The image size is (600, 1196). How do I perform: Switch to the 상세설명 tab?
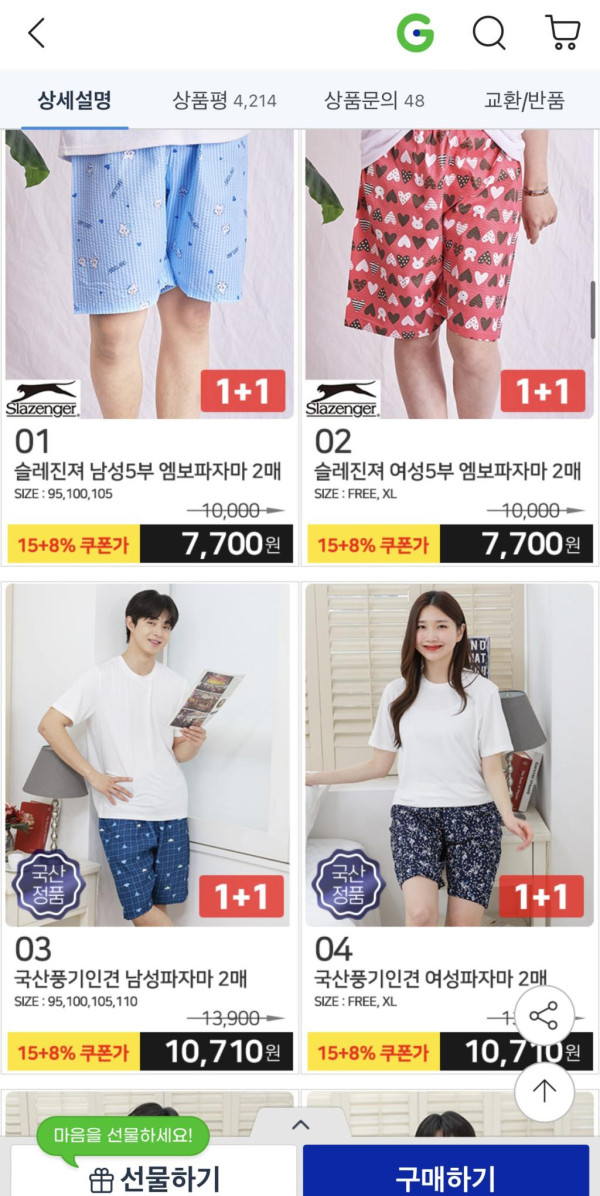74,100
